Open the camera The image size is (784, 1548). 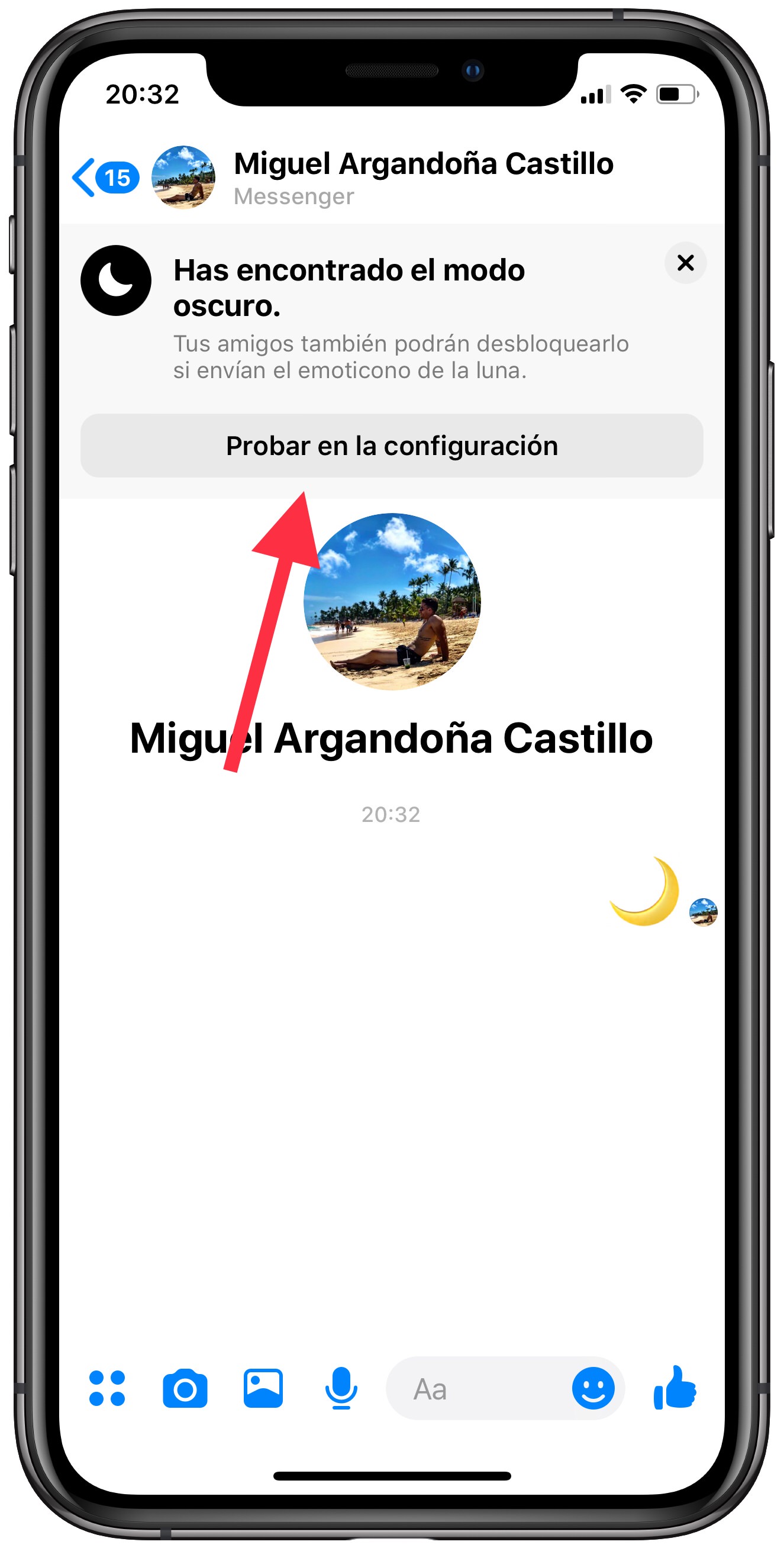[x=185, y=1388]
